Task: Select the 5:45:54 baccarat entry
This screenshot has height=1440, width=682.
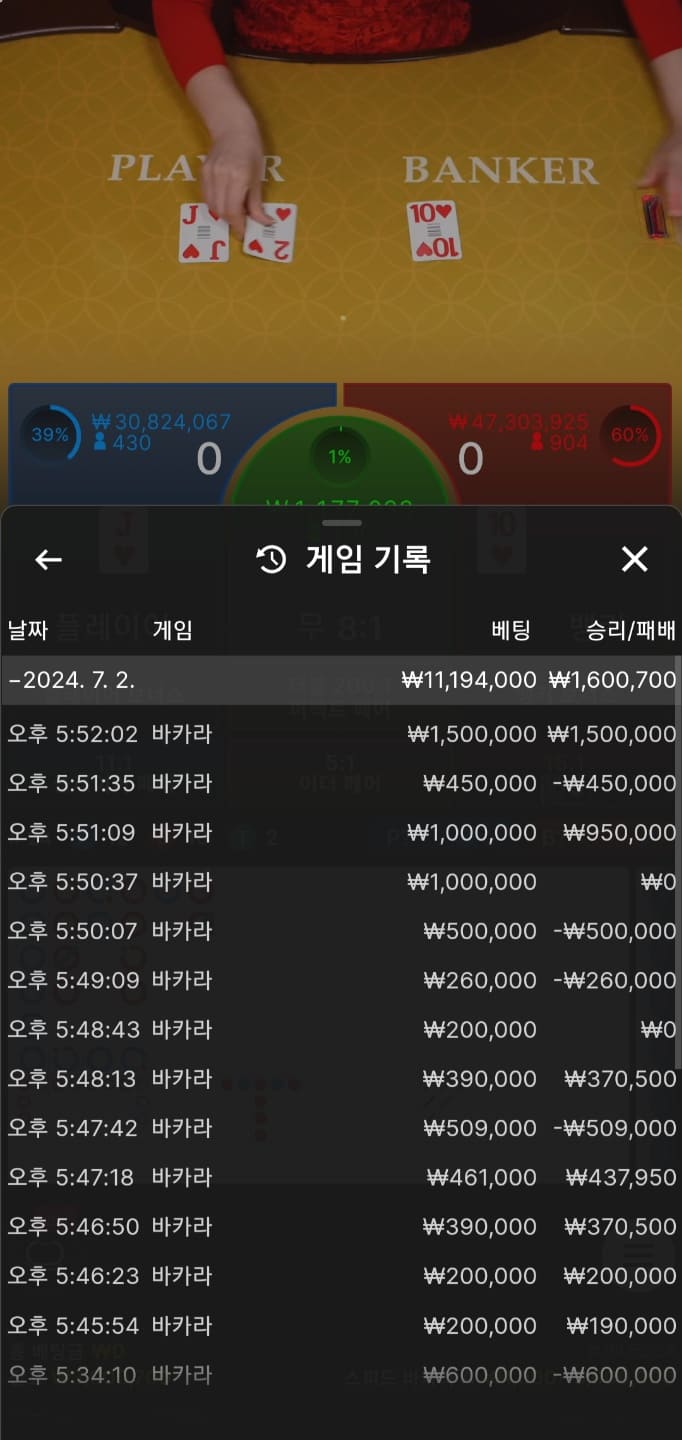Action: [340, 1326]
